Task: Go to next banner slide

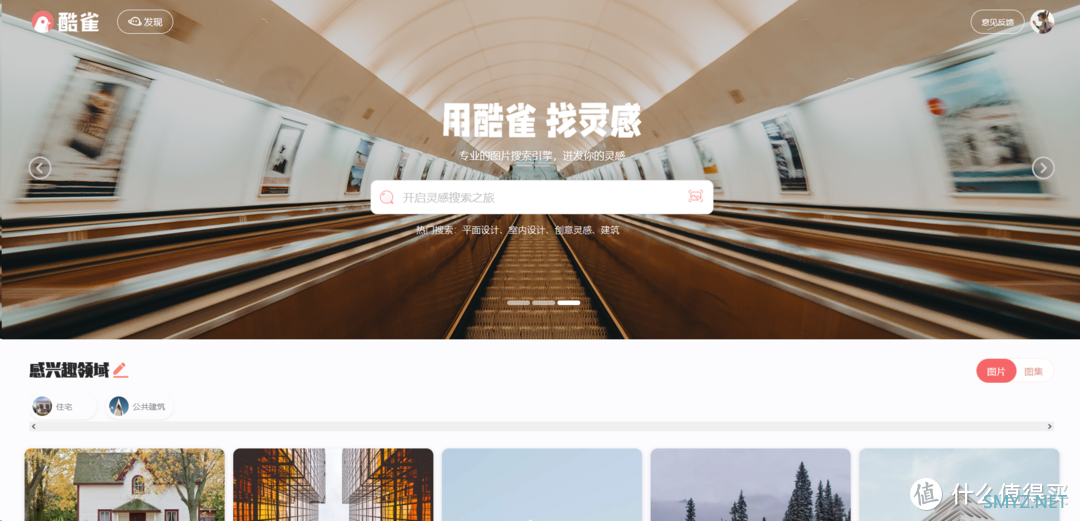Action: click(x=1043, y=168)
